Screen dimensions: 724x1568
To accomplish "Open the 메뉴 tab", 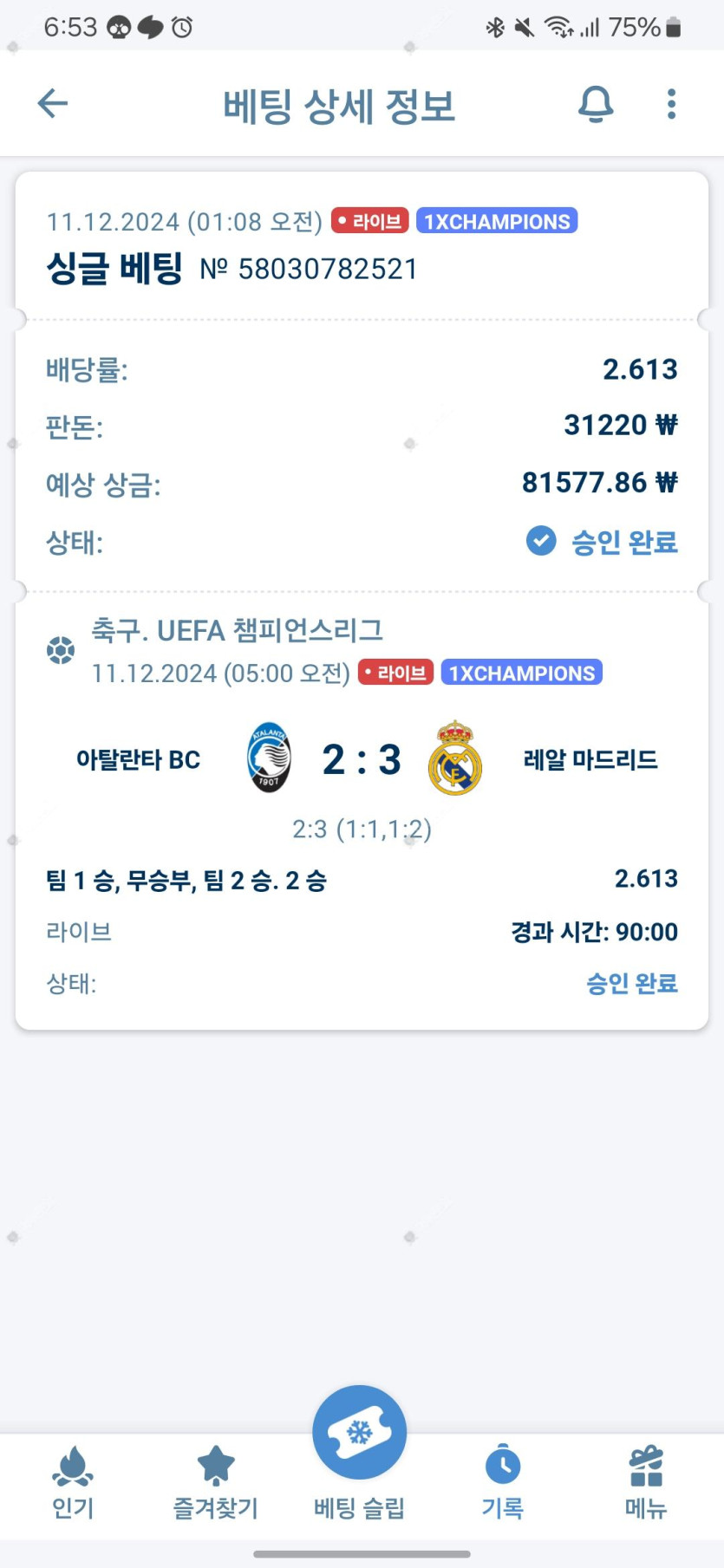I will click(646, 1482).
